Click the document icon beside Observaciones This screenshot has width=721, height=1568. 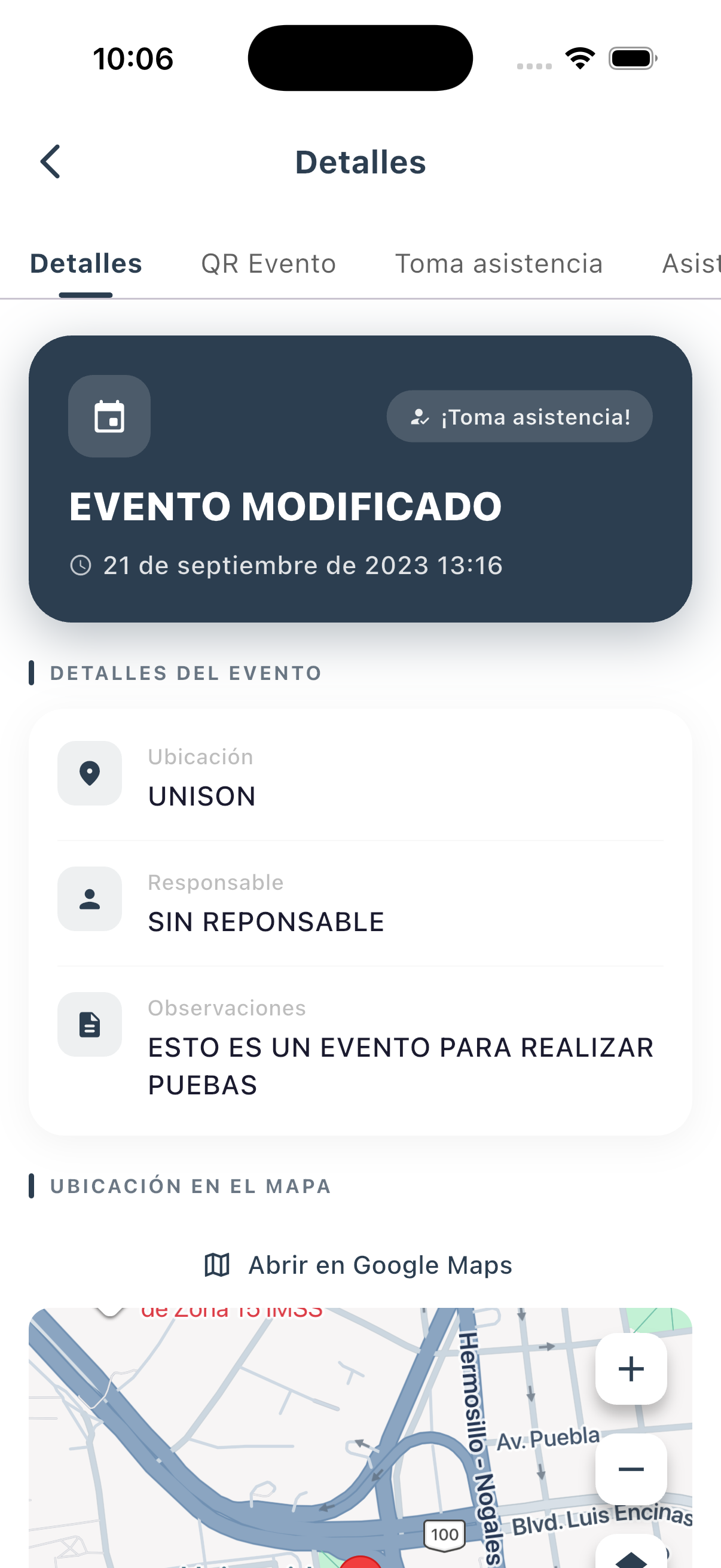click(89, 1024)
